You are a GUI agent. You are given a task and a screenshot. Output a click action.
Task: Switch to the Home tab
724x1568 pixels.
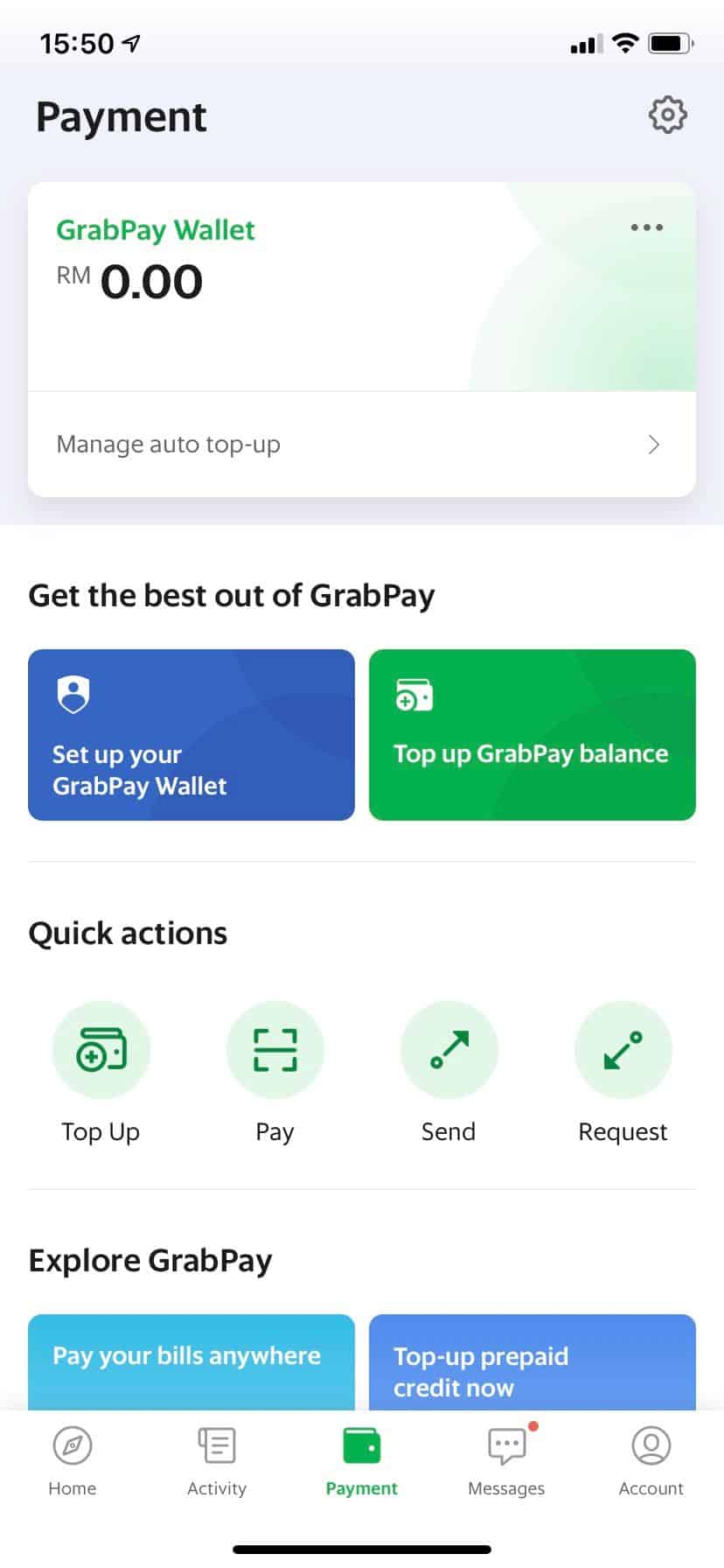pyautogui.click(x=73, y=1461)
